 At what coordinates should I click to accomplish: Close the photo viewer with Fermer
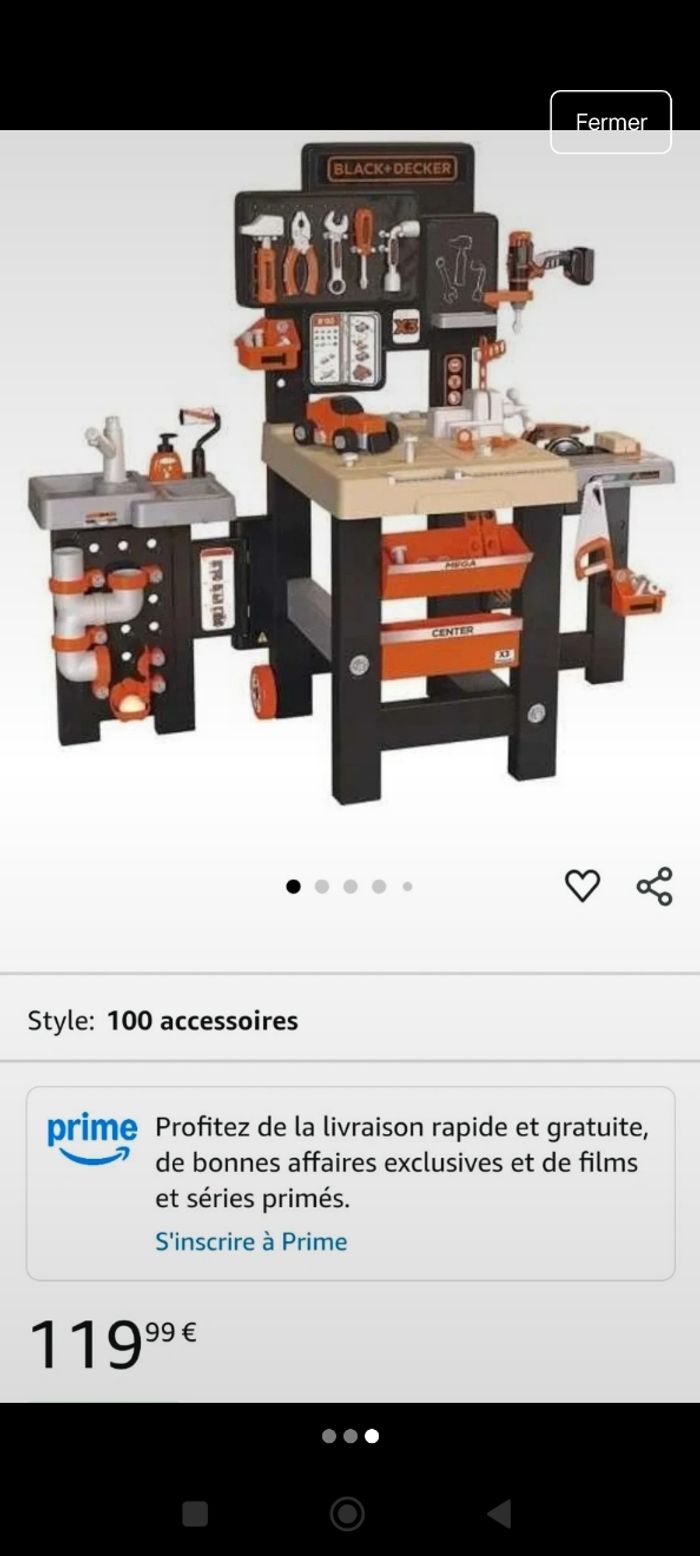(610, 122)
